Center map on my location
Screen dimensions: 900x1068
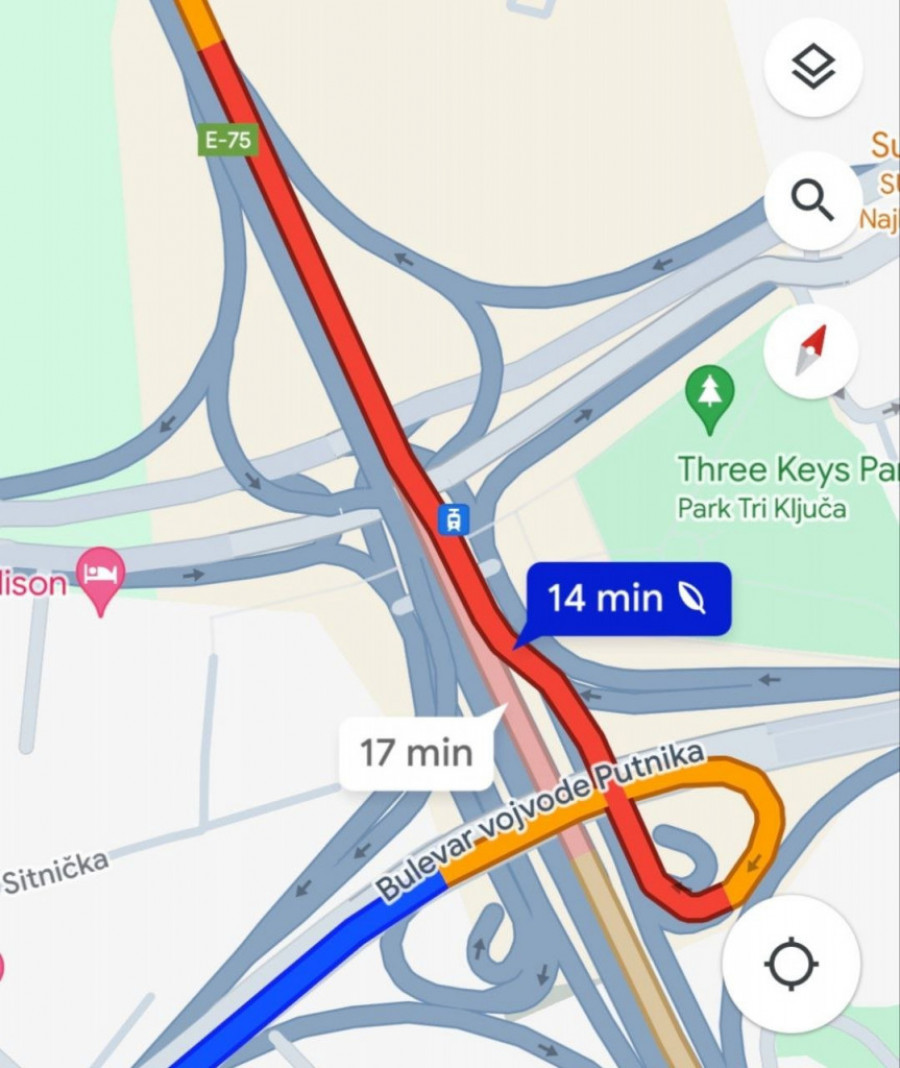point(791,965)
